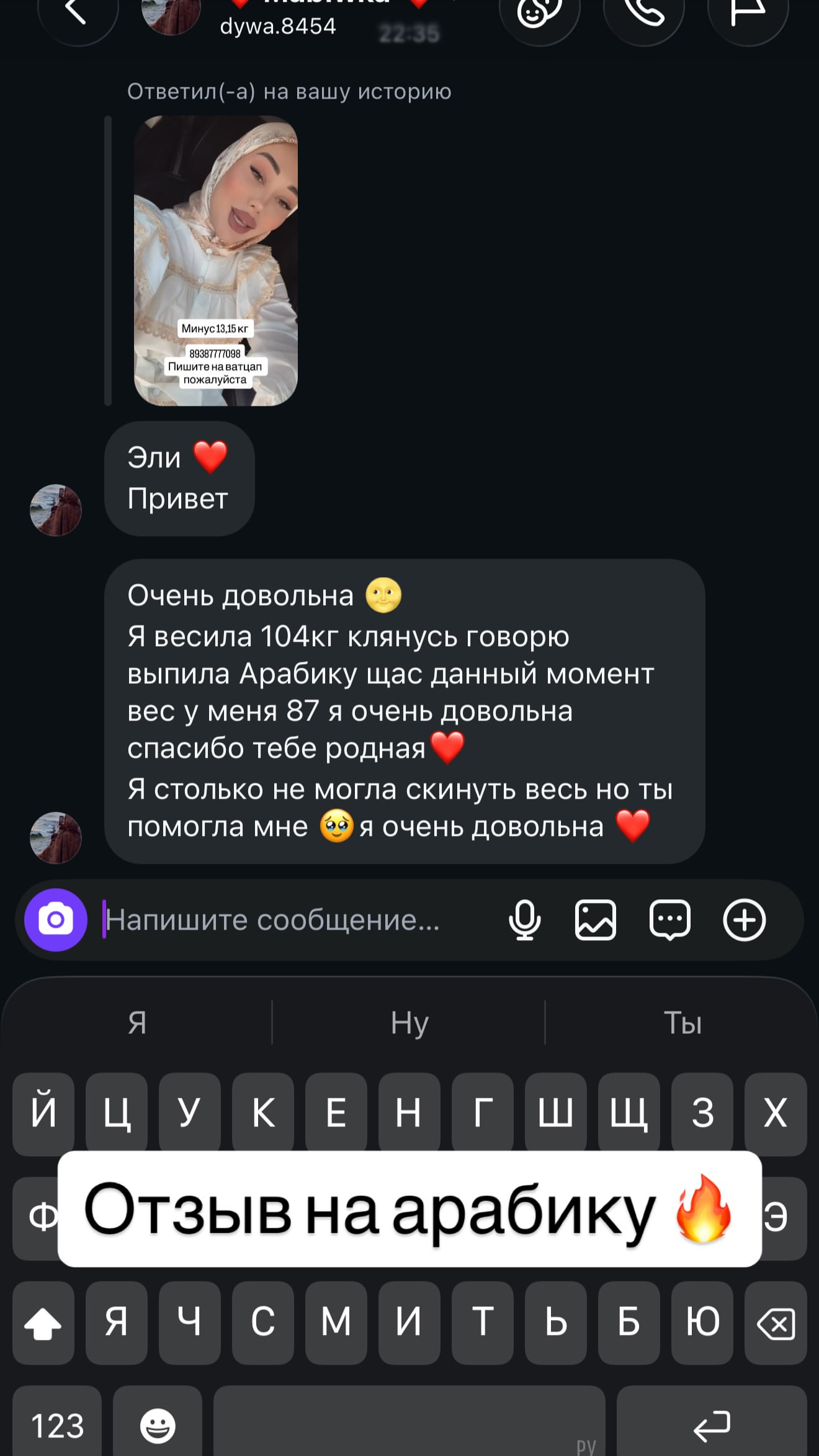Open the camera from the message bar
Screen dimensions: 819x1456
coord(56,920)
